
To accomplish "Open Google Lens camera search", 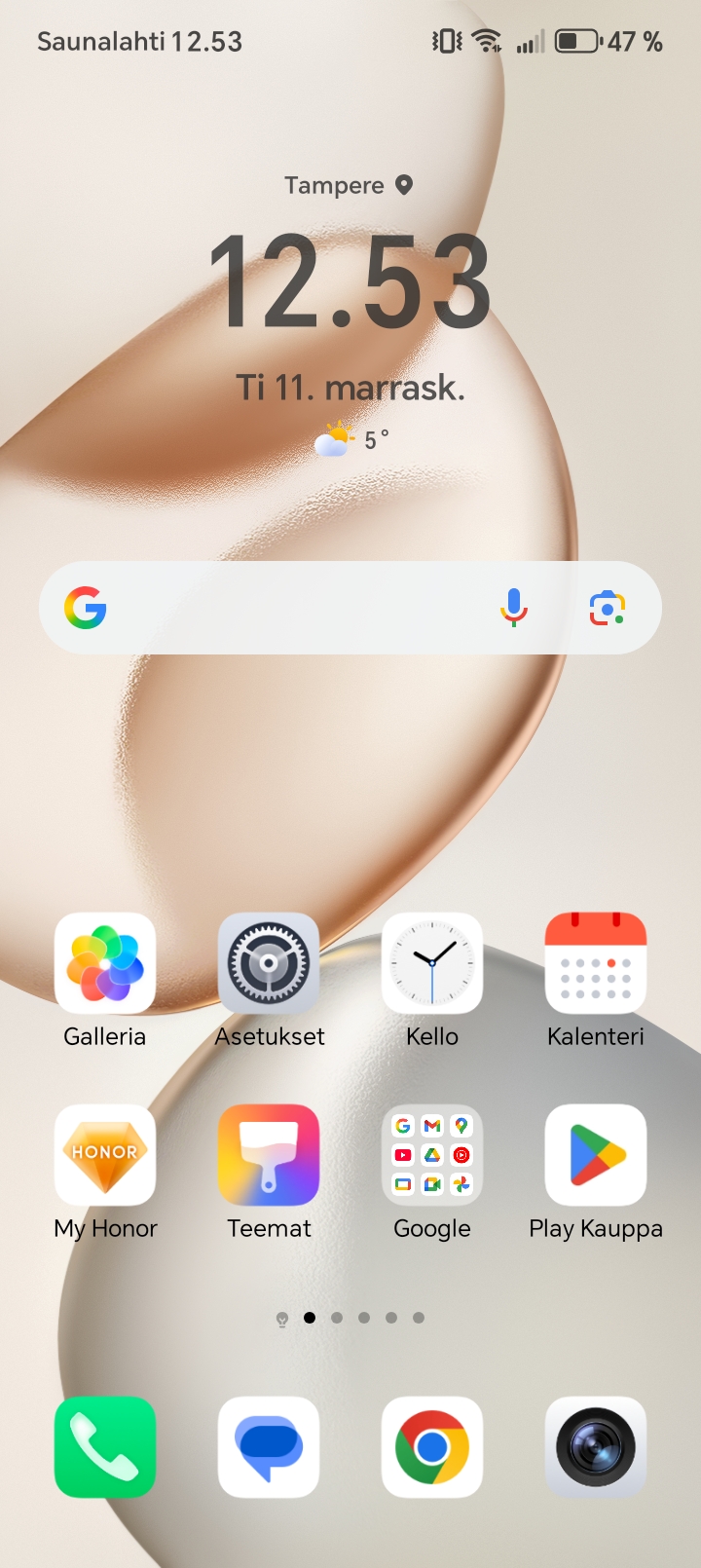I will (608, 608).
